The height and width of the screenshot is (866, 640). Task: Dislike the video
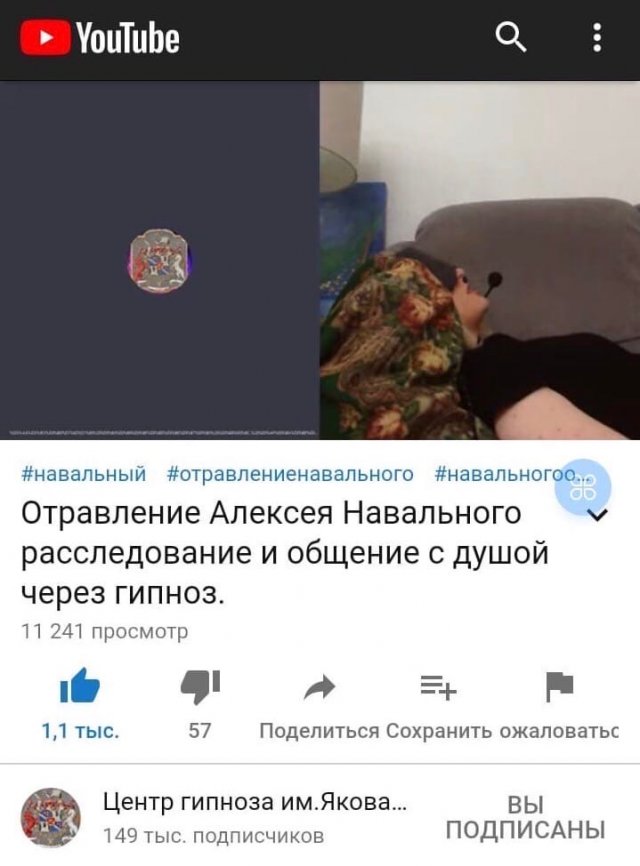pos(199,686)
